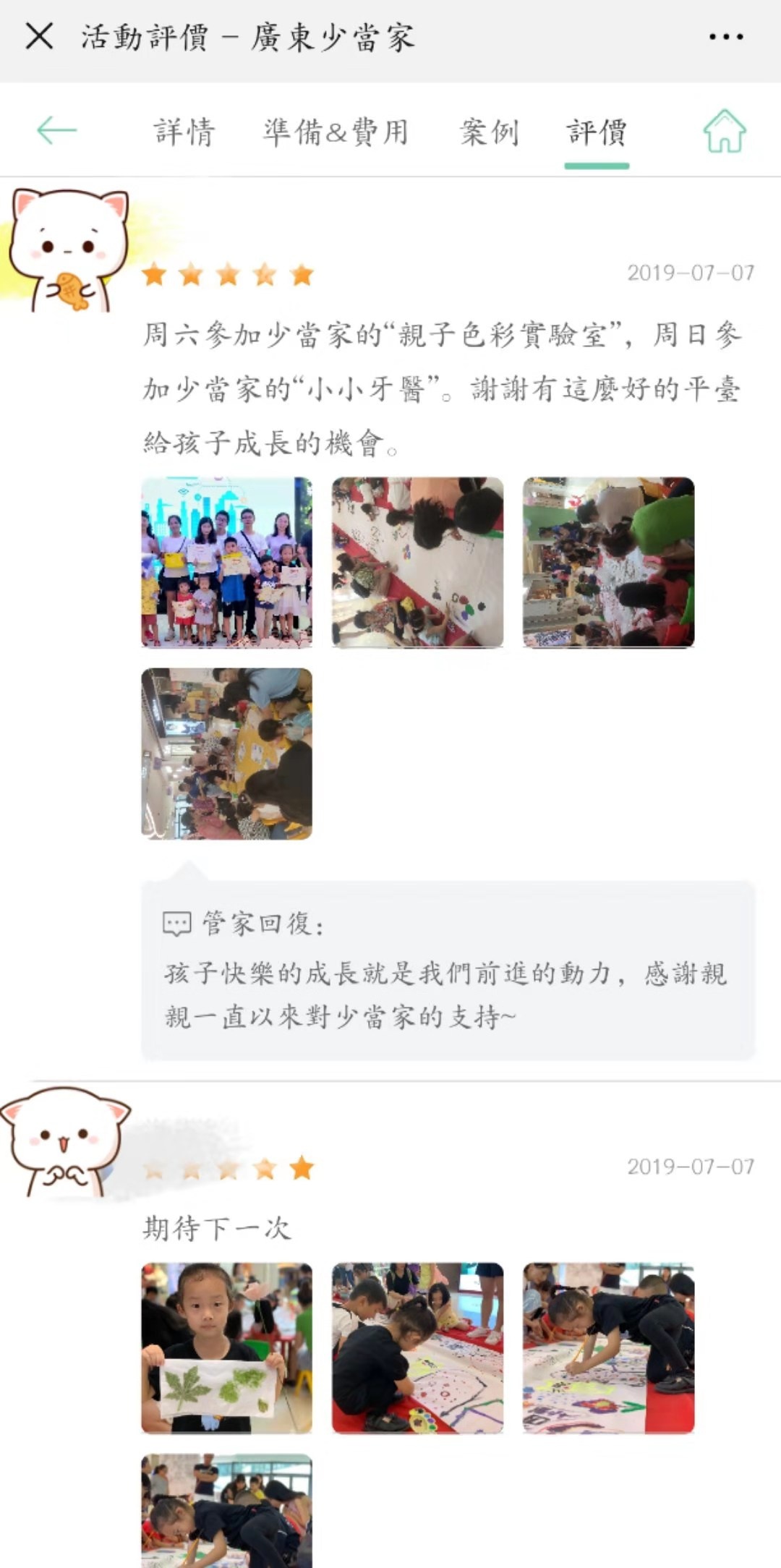View third photo under 期待下一次 review
The image size is (781, 1568).
(609, 1348)
